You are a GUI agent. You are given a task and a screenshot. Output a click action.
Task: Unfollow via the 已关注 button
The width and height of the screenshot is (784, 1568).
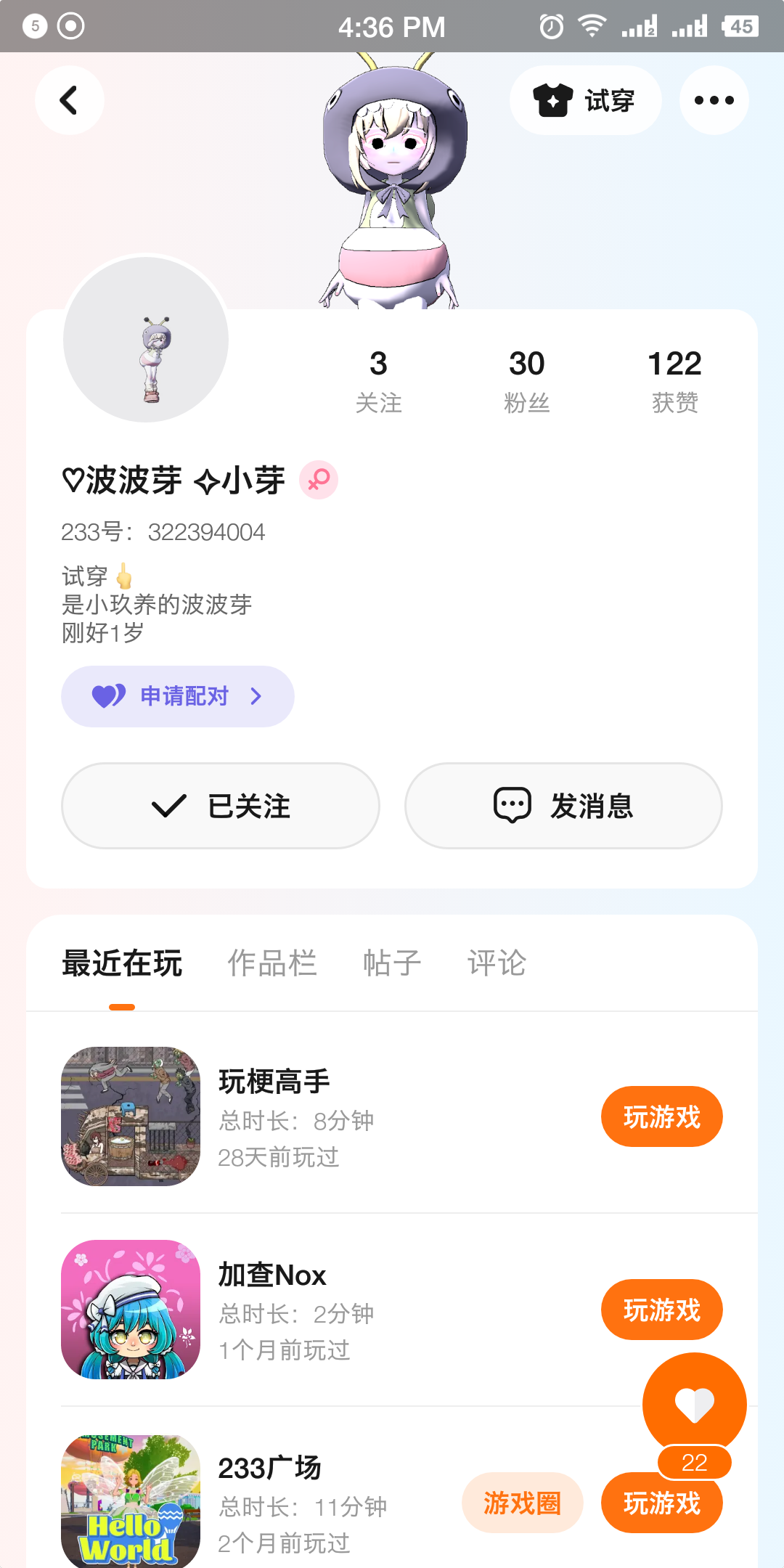tap(221, 806)
